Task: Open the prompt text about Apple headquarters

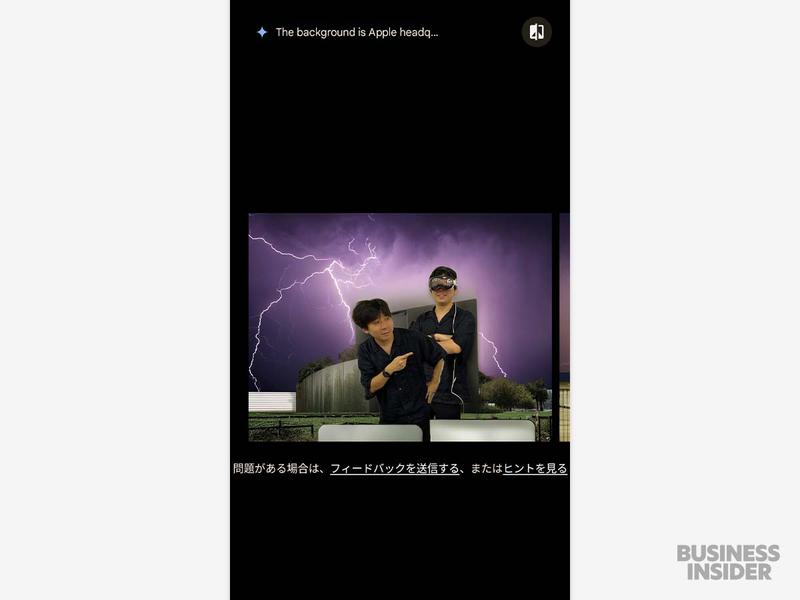Action: tap(356, 32)
